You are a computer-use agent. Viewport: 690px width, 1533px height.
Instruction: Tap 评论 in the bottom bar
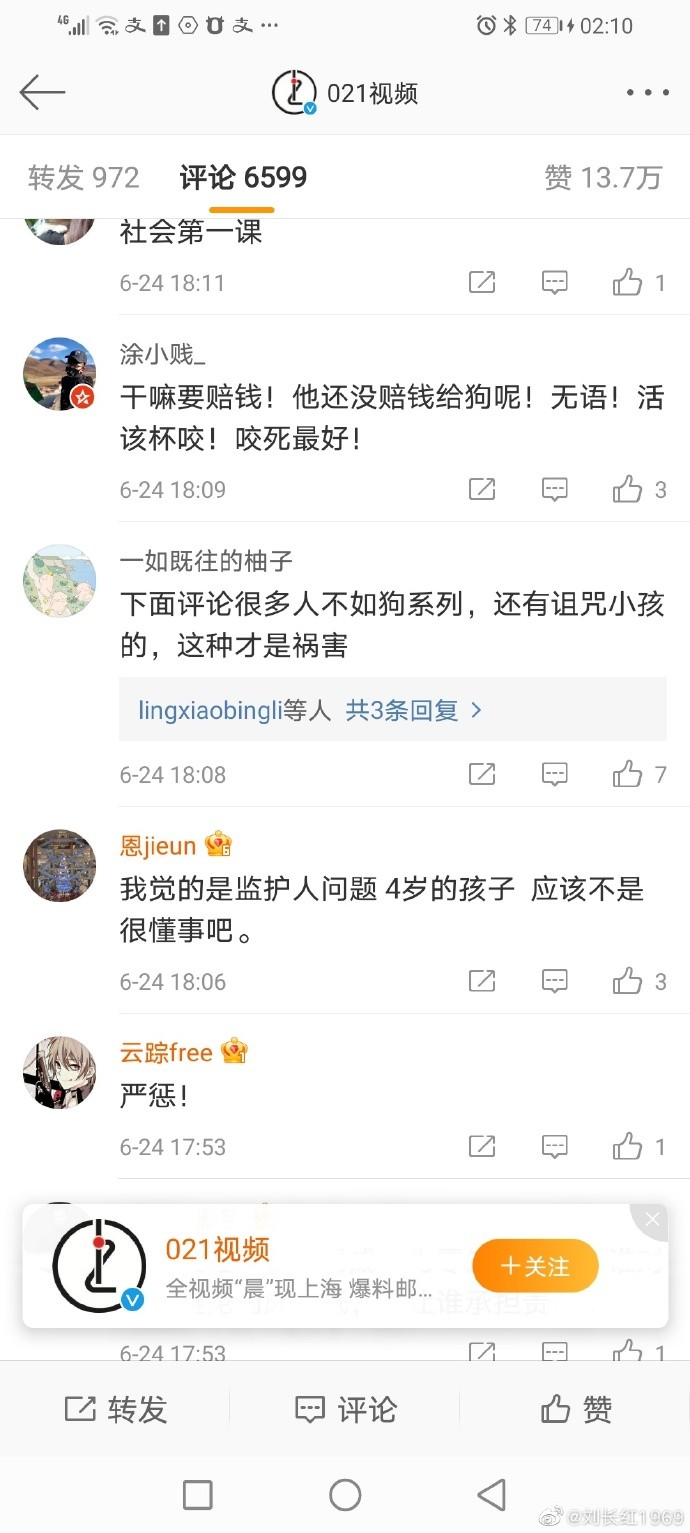pos(345,1409)
